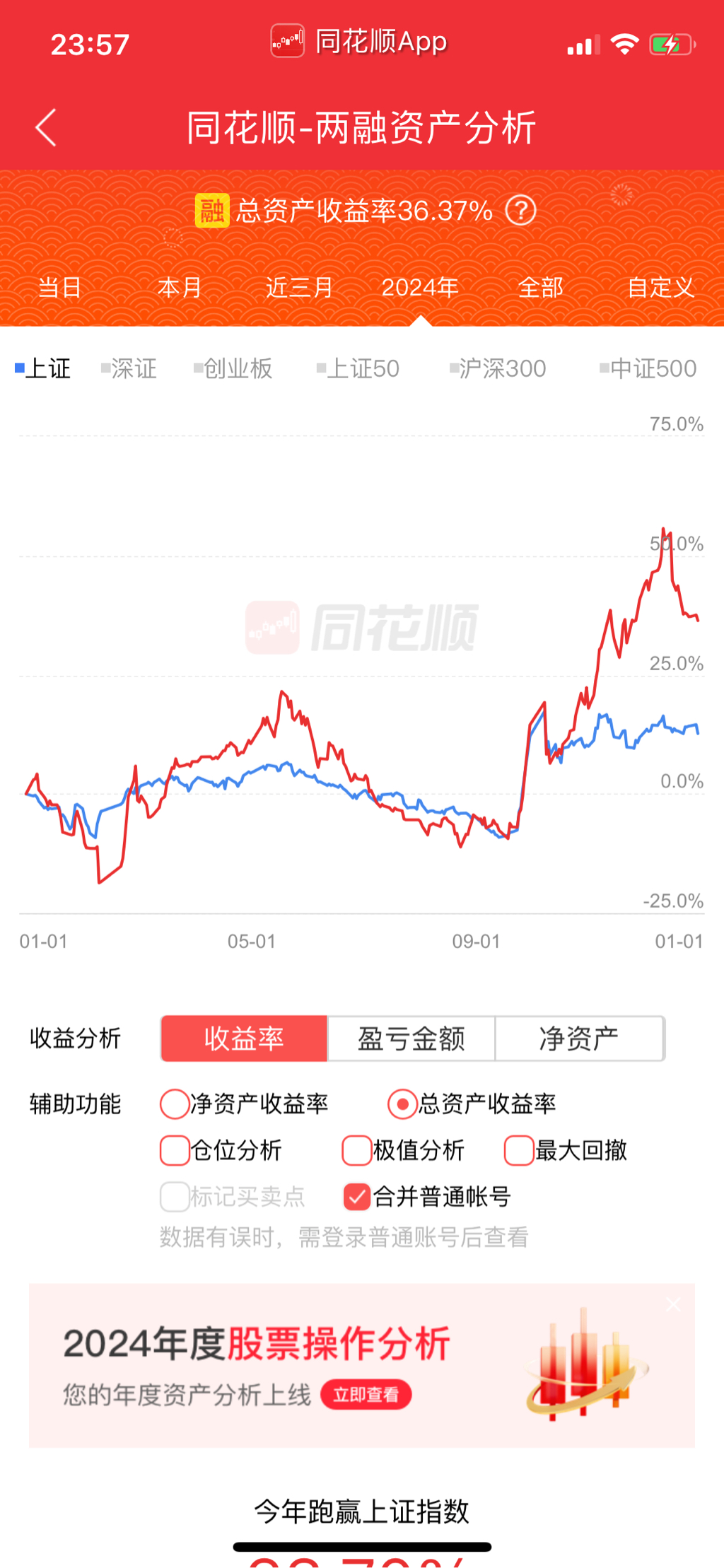Switch to the 当日 period tab

click(x=59, y=288)
